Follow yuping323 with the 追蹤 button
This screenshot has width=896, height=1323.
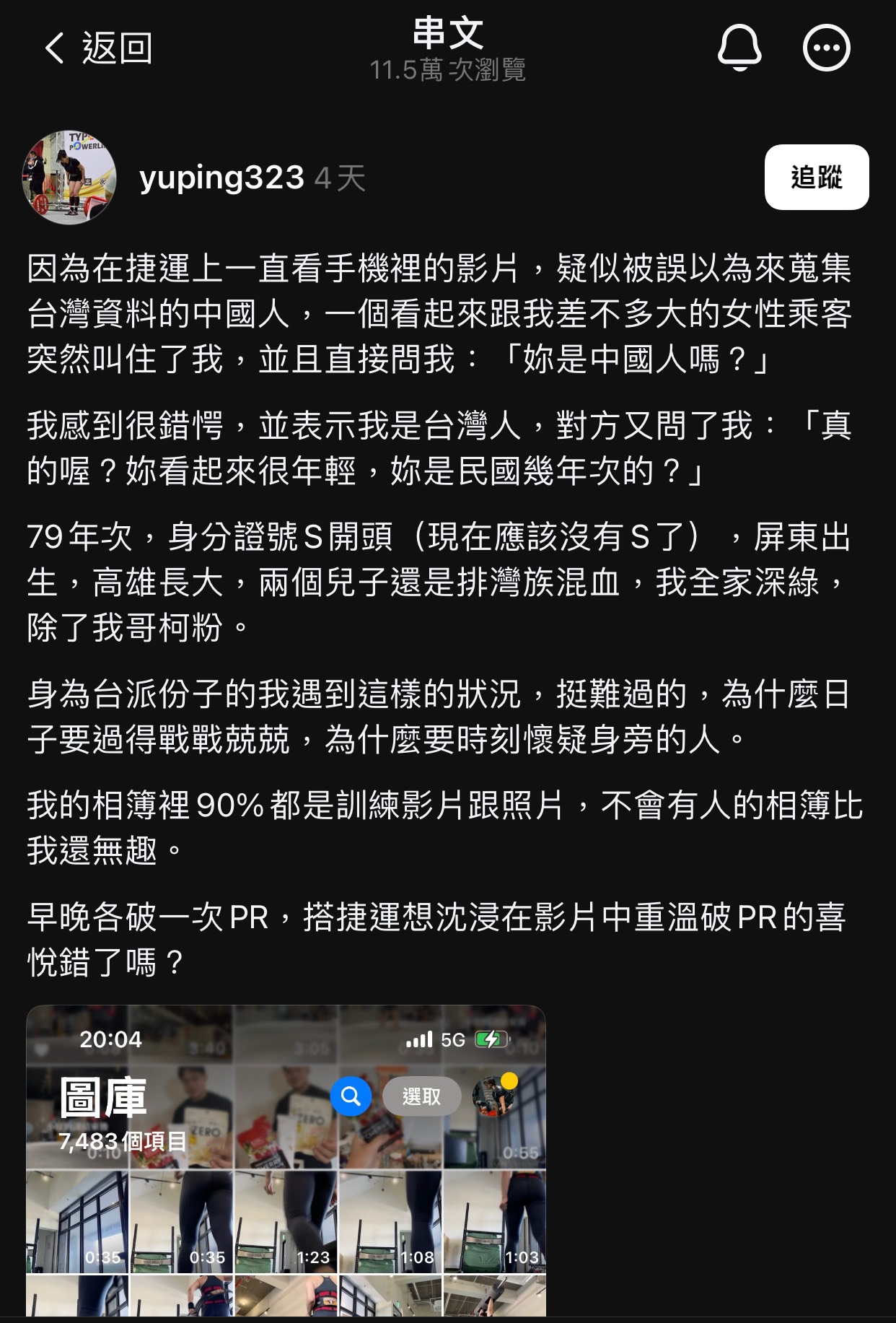816,177
